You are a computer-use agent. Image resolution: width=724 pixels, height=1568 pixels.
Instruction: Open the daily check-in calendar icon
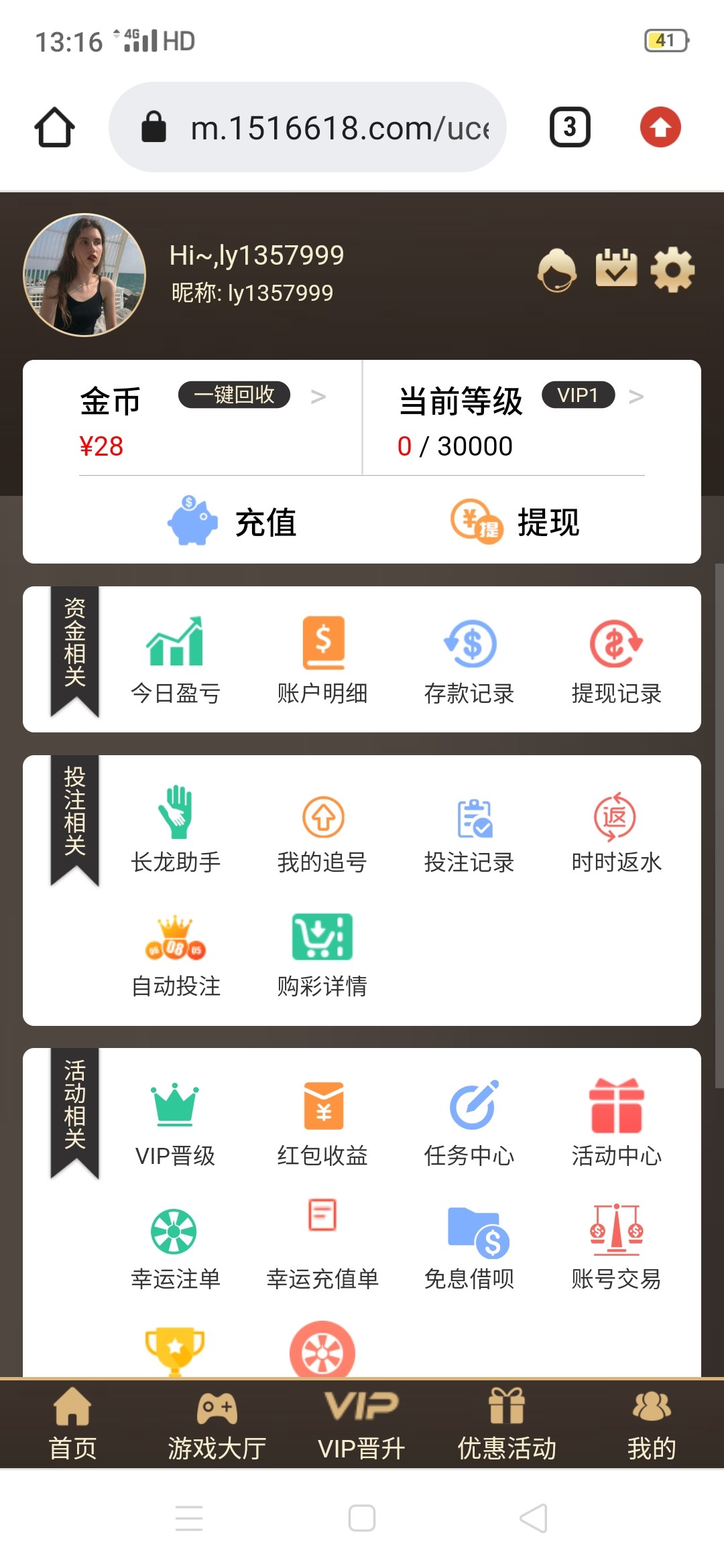[616, 269]
